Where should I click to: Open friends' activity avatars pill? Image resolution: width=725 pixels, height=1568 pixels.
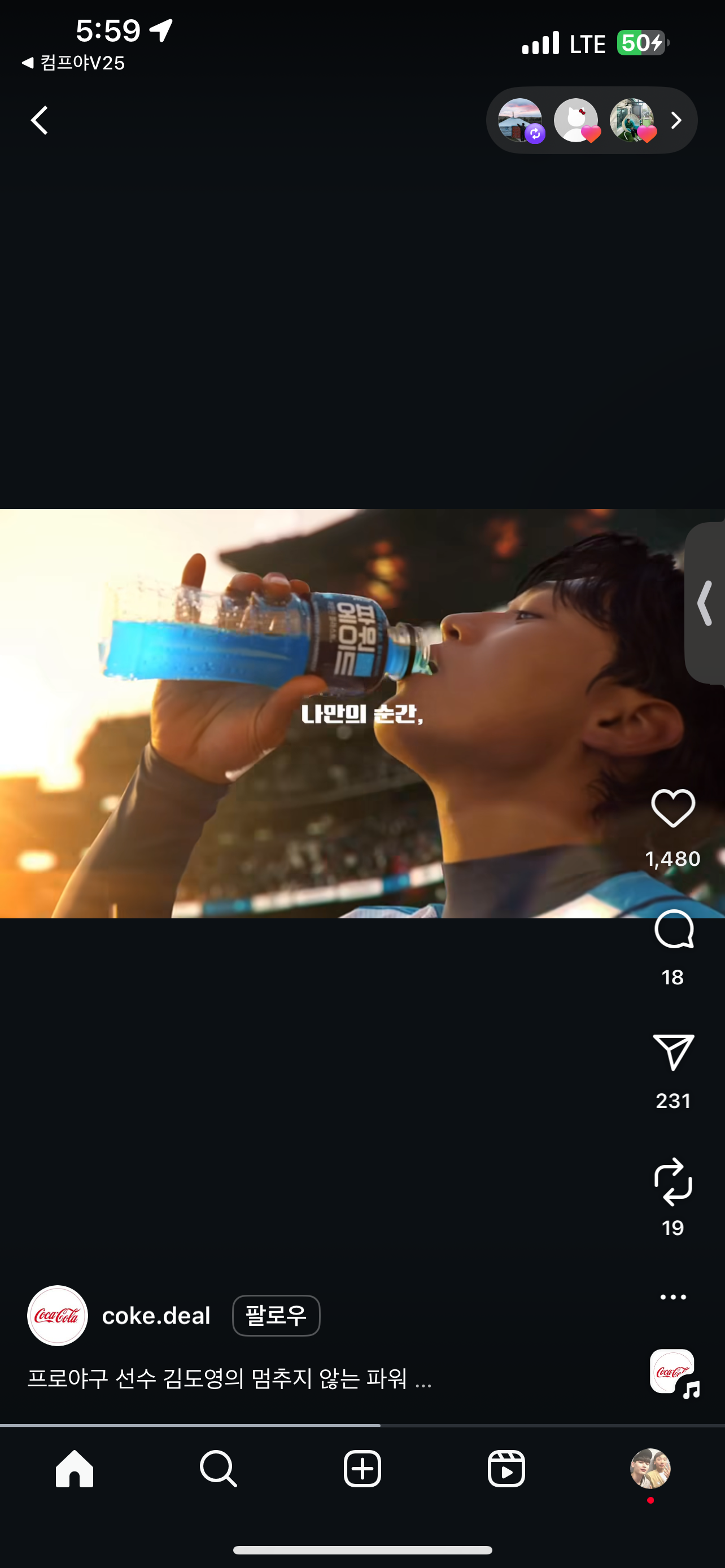(591, 120)
